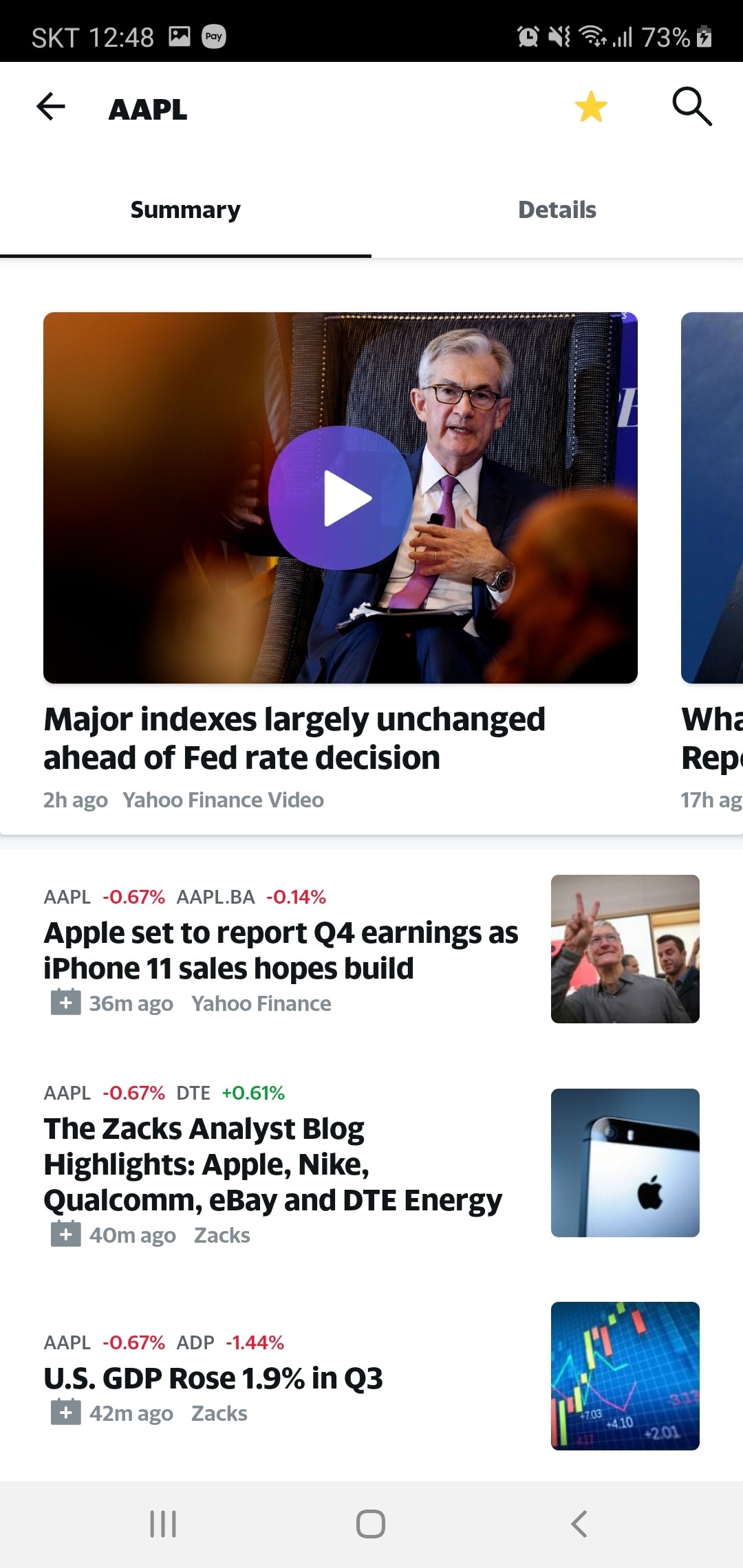Read the Zacks Analyst Blog Highlights article

pos(272,1164)
